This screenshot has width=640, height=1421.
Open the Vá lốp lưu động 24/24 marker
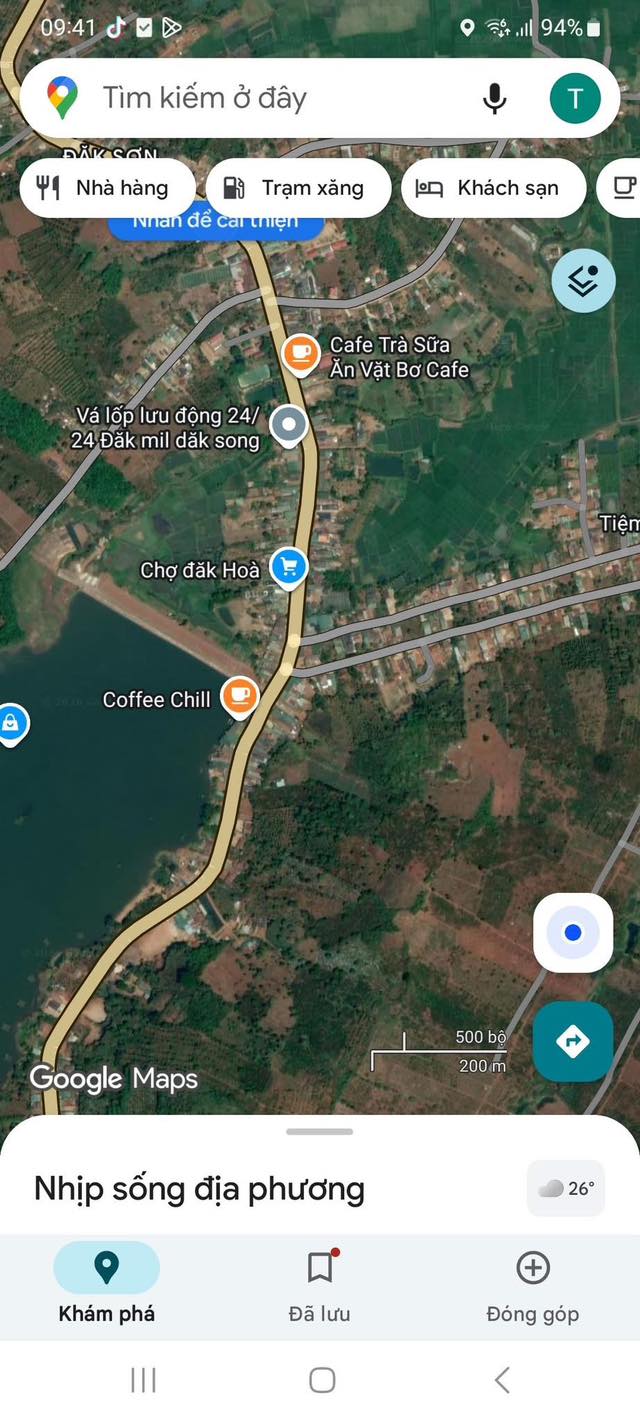point(289,427)
